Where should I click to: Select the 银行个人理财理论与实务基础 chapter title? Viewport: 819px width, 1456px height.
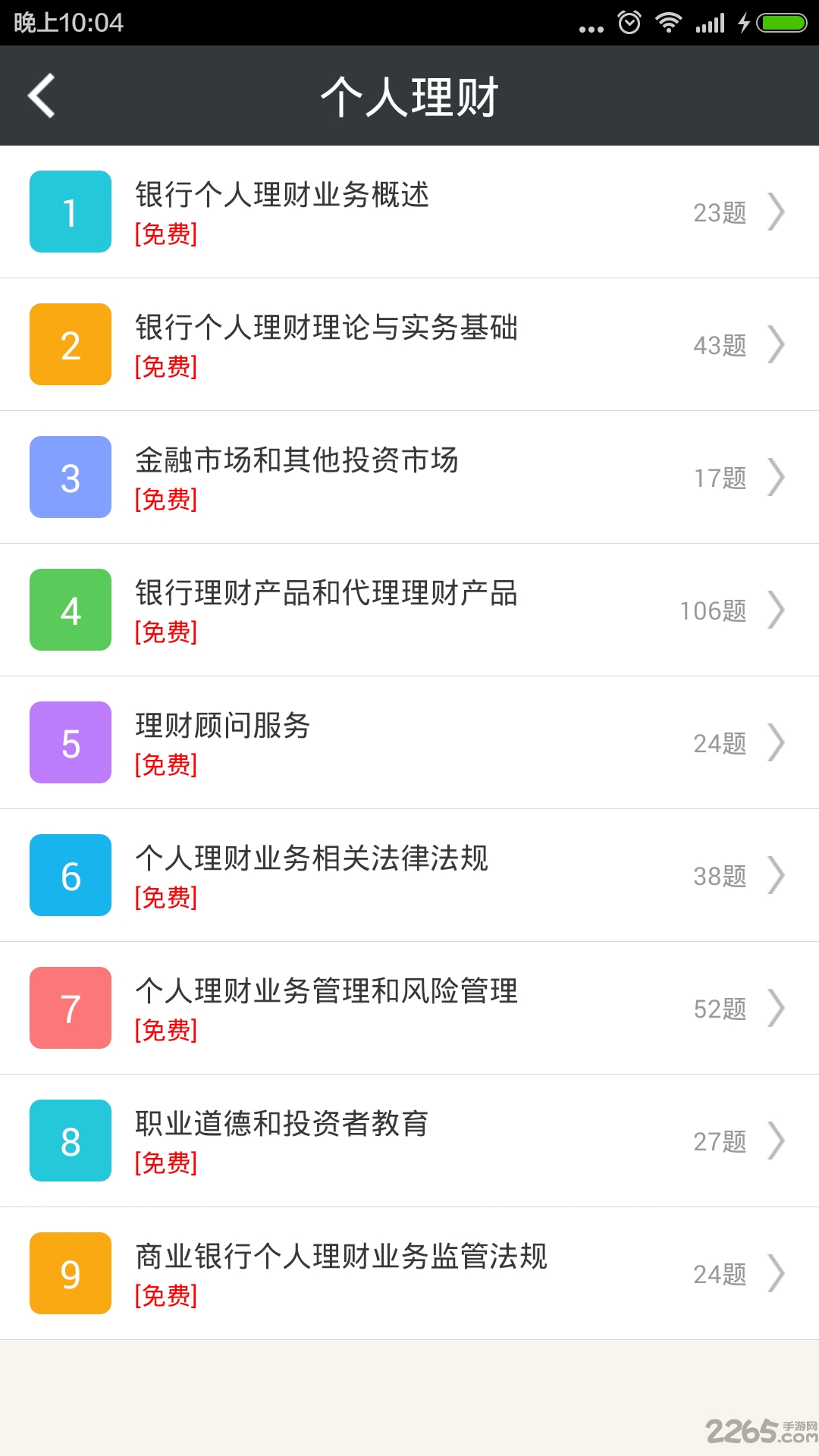pyautogui.click(x=328, y=328)
